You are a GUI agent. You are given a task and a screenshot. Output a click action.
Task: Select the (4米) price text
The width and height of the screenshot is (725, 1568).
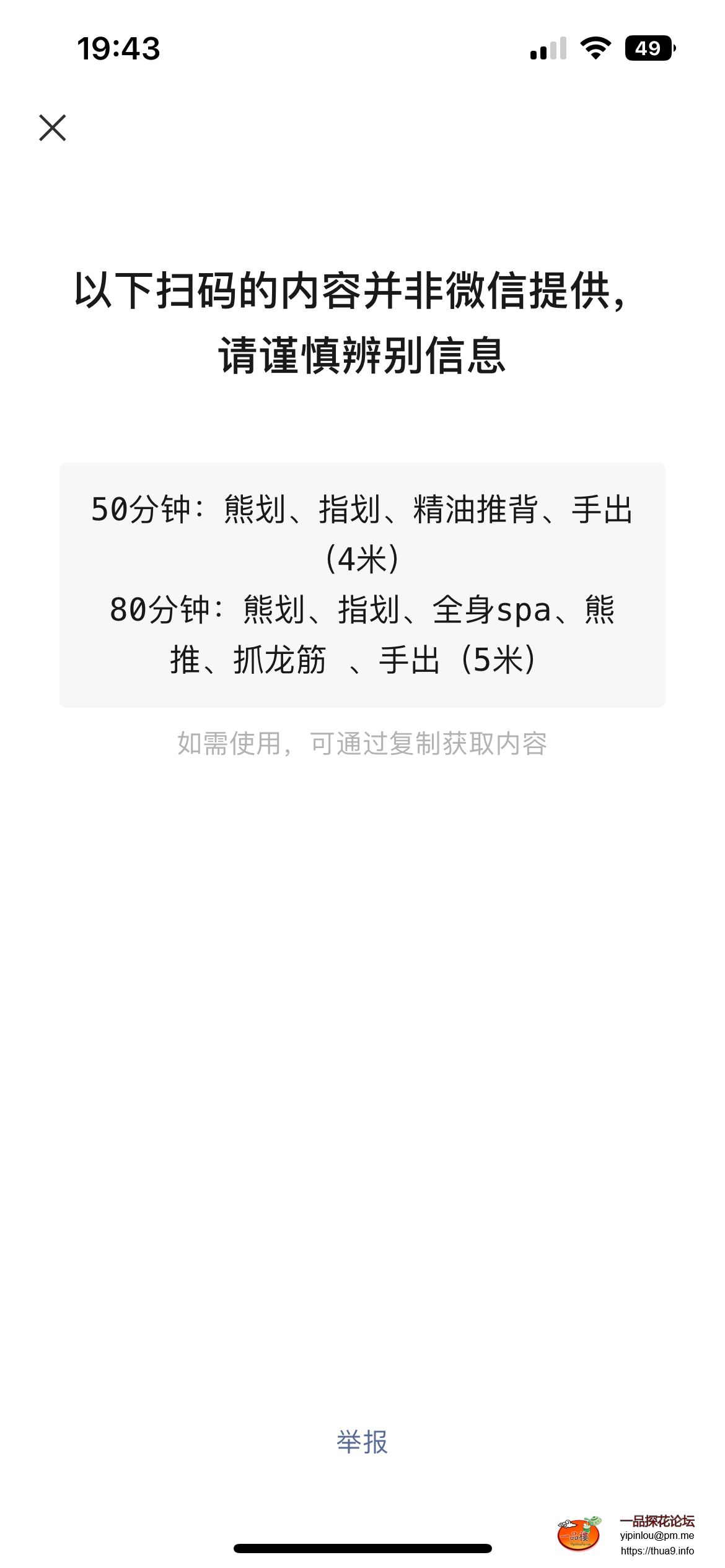click(362, 558)
